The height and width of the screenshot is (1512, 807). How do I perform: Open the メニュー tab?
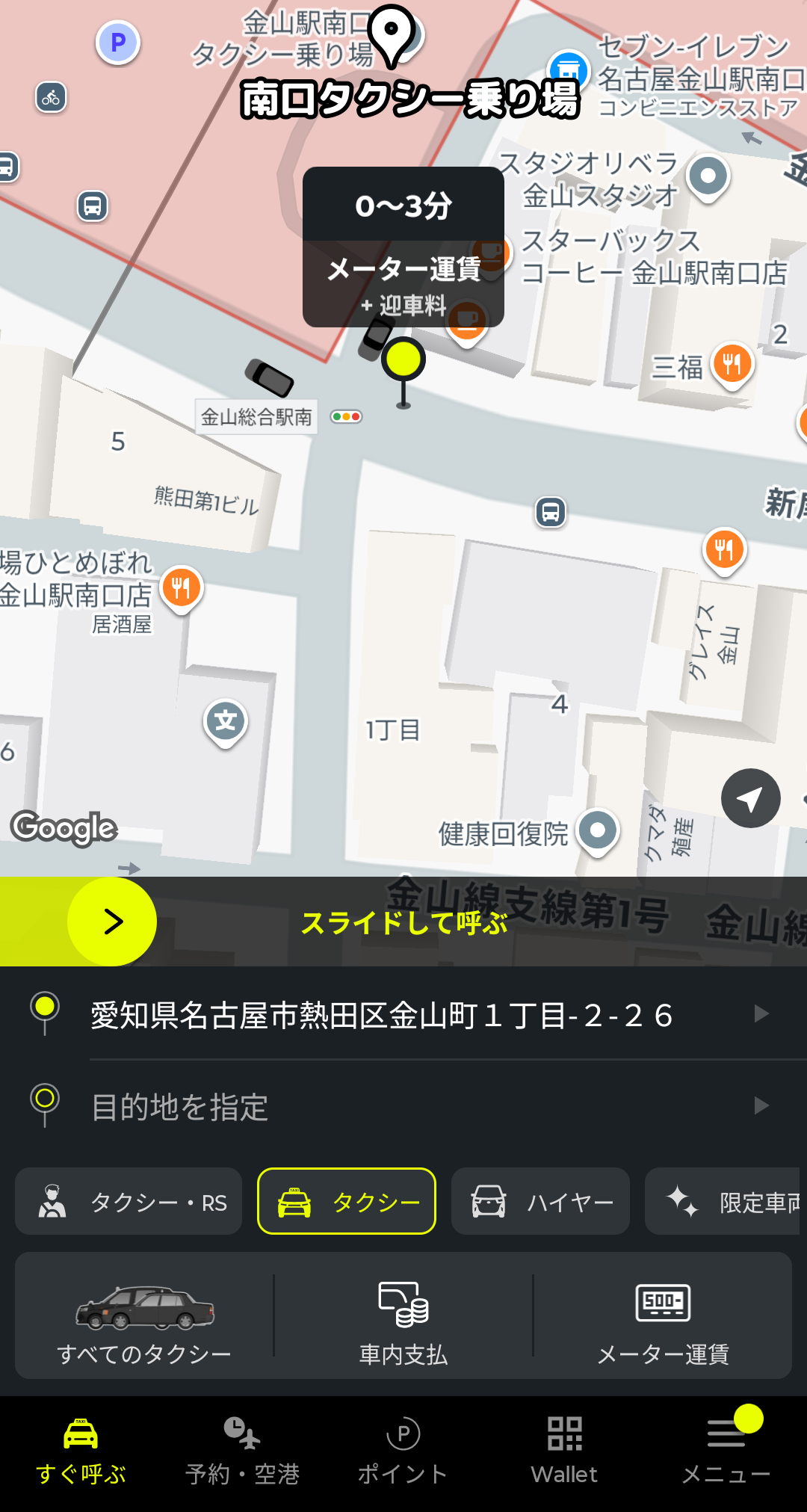coord(726,1451)
